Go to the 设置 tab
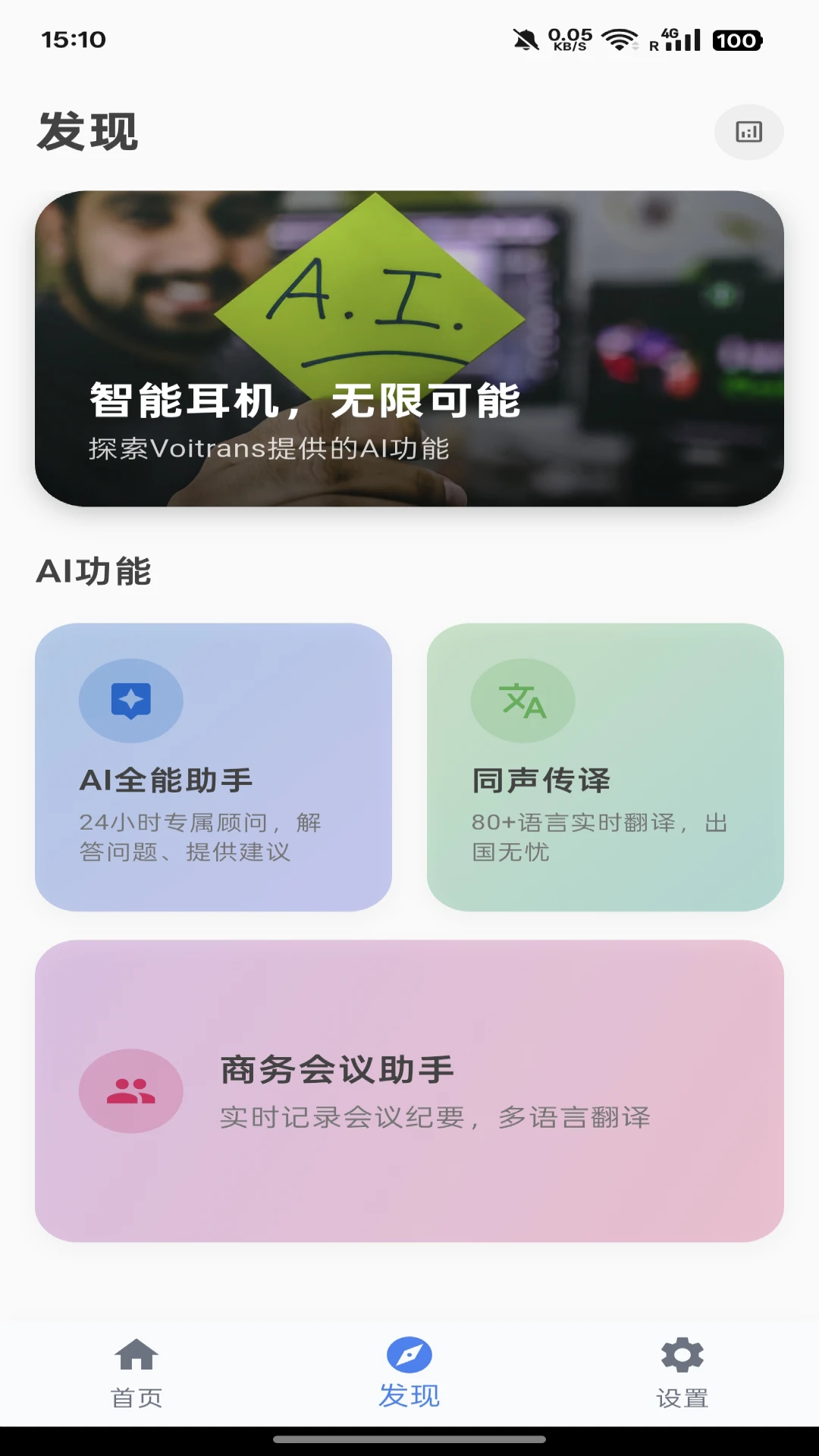This screenshot has width=819, height=1456. (x=682, y=1373)
